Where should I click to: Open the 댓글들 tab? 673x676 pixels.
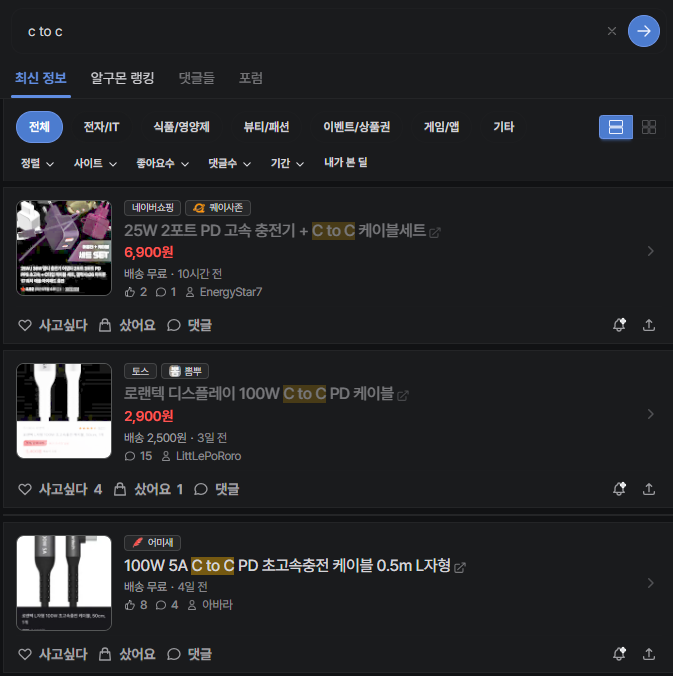(196, 77)
